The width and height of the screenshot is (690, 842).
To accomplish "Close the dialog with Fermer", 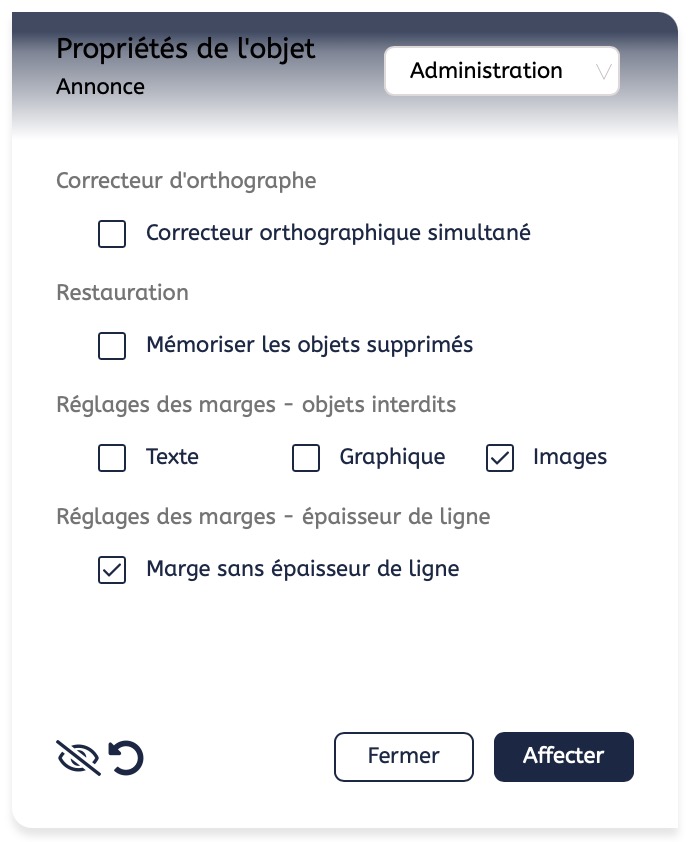I will click(x=403, y=756).
